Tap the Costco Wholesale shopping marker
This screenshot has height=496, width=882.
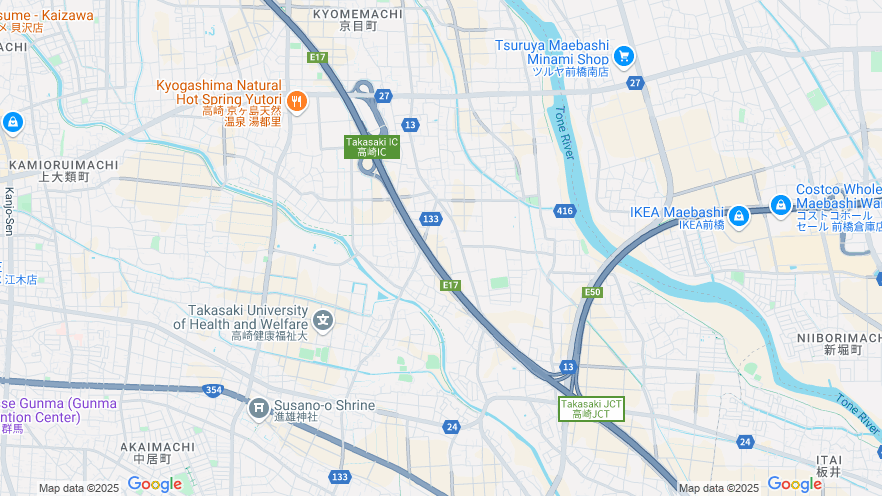pyautogui.click(x=781, y=204)
